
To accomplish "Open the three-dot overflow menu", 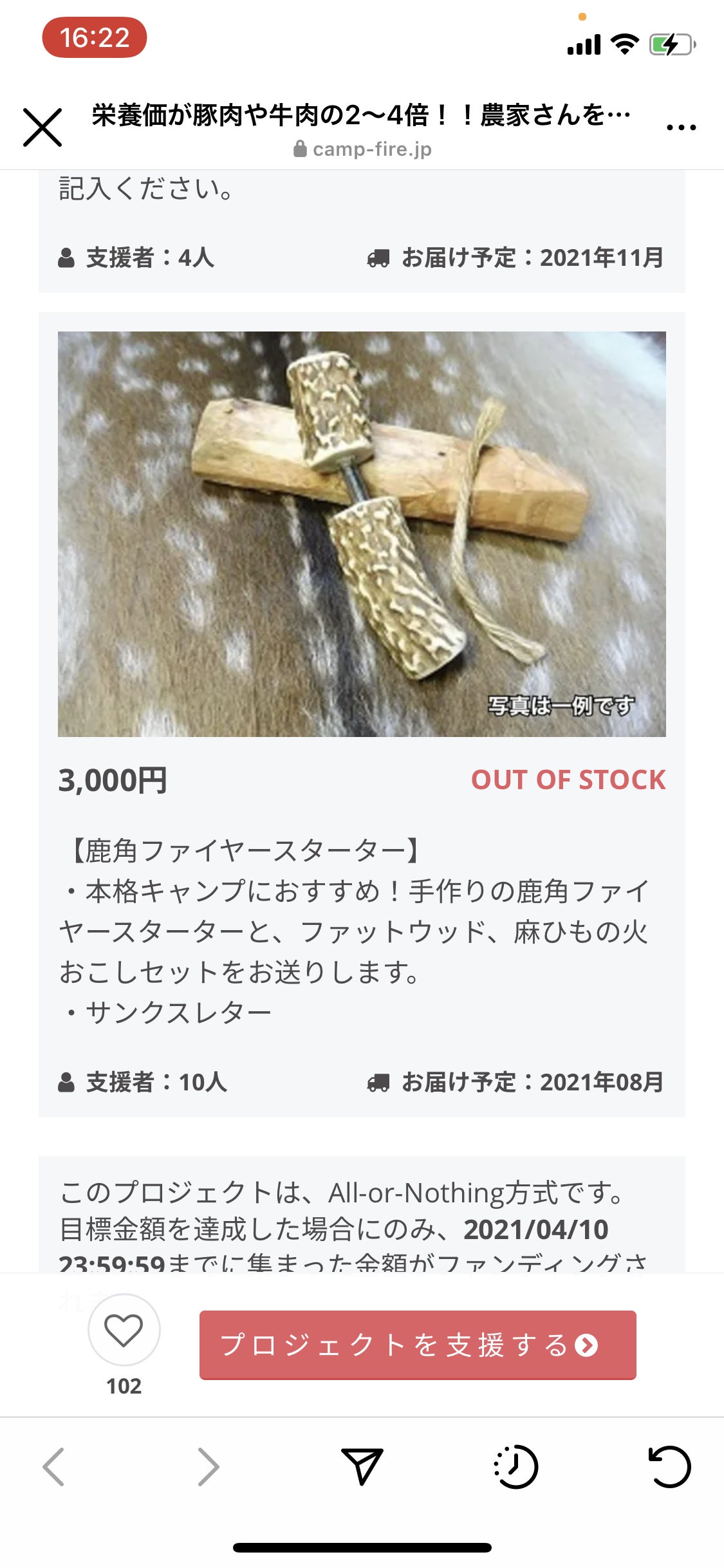I will [x=681, y=127].
